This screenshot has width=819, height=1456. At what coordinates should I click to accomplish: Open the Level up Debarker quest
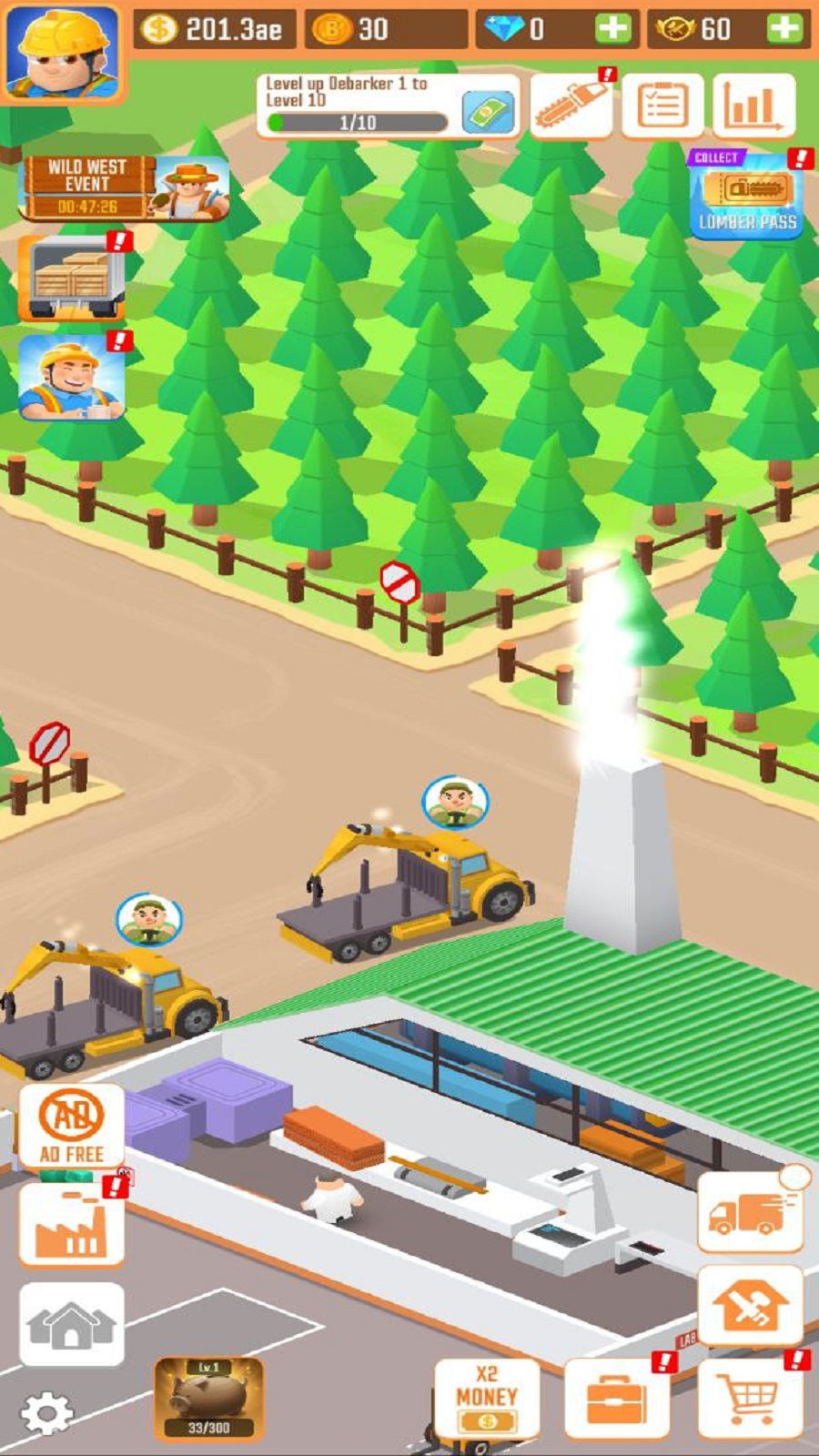pos(387,106)
